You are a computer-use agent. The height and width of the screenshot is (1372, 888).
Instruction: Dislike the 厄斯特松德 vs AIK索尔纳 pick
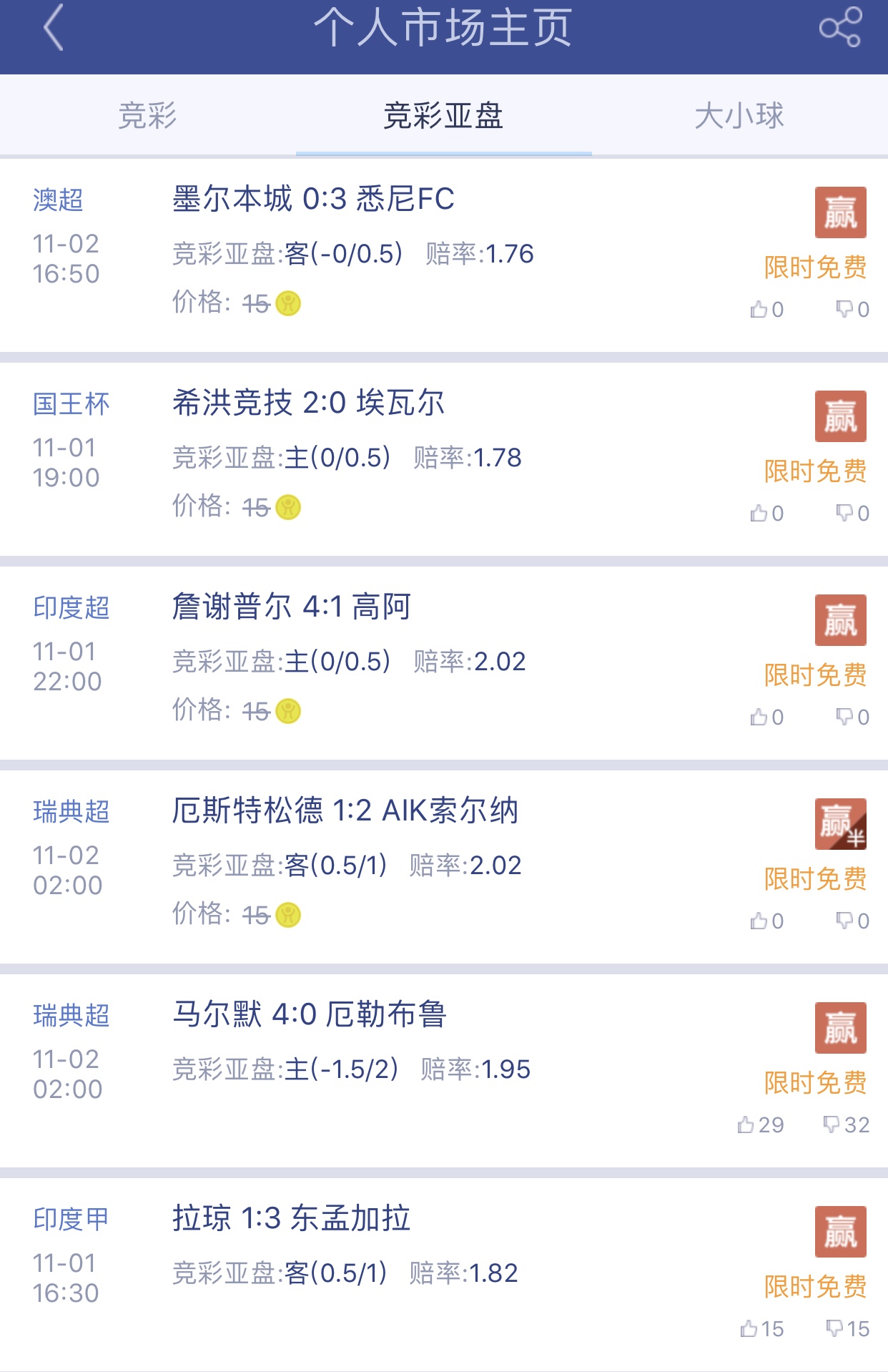[852, 921]
